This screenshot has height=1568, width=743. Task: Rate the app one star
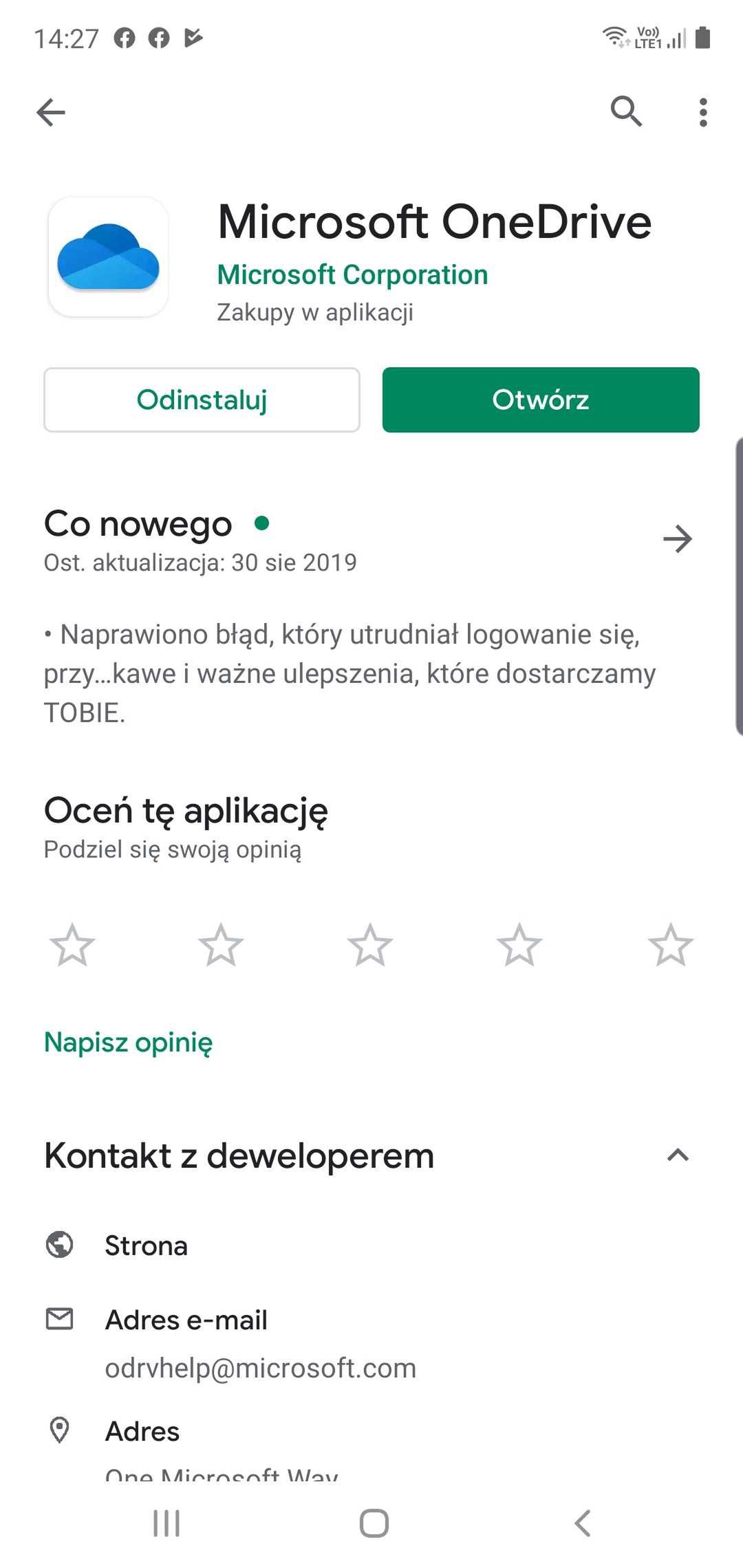(72, 945)
